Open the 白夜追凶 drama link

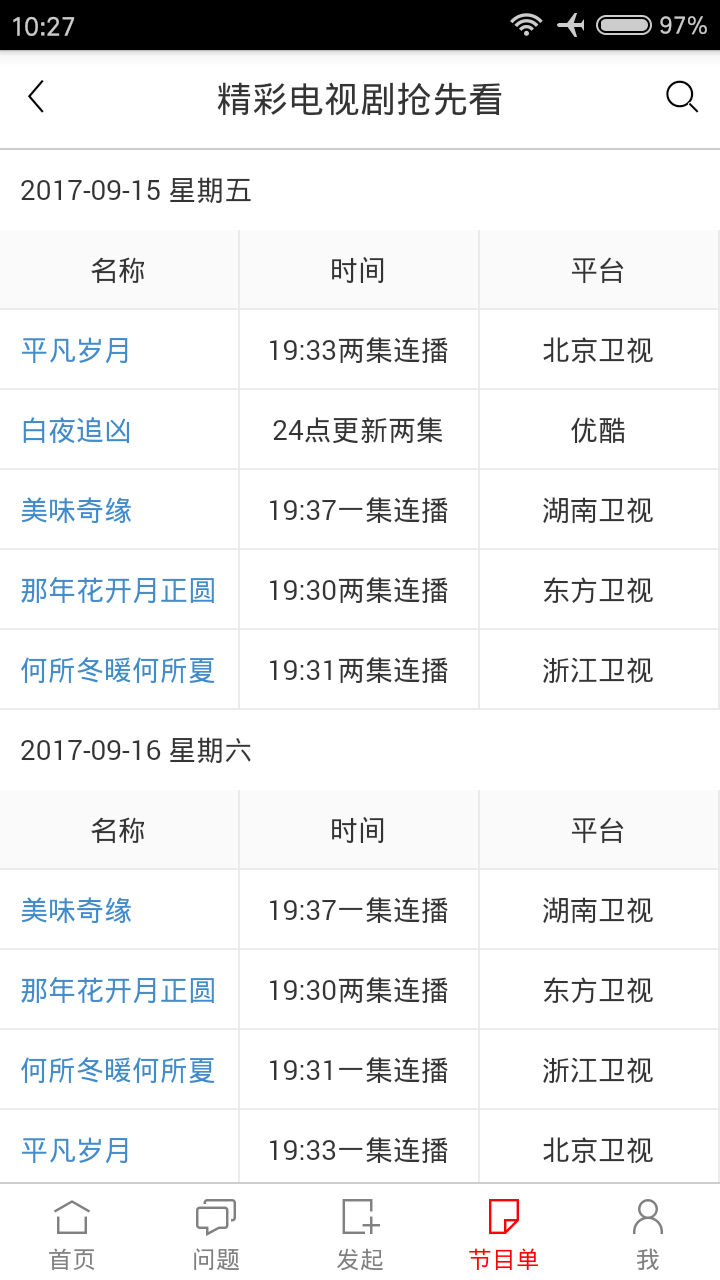[x=74, y=429]
